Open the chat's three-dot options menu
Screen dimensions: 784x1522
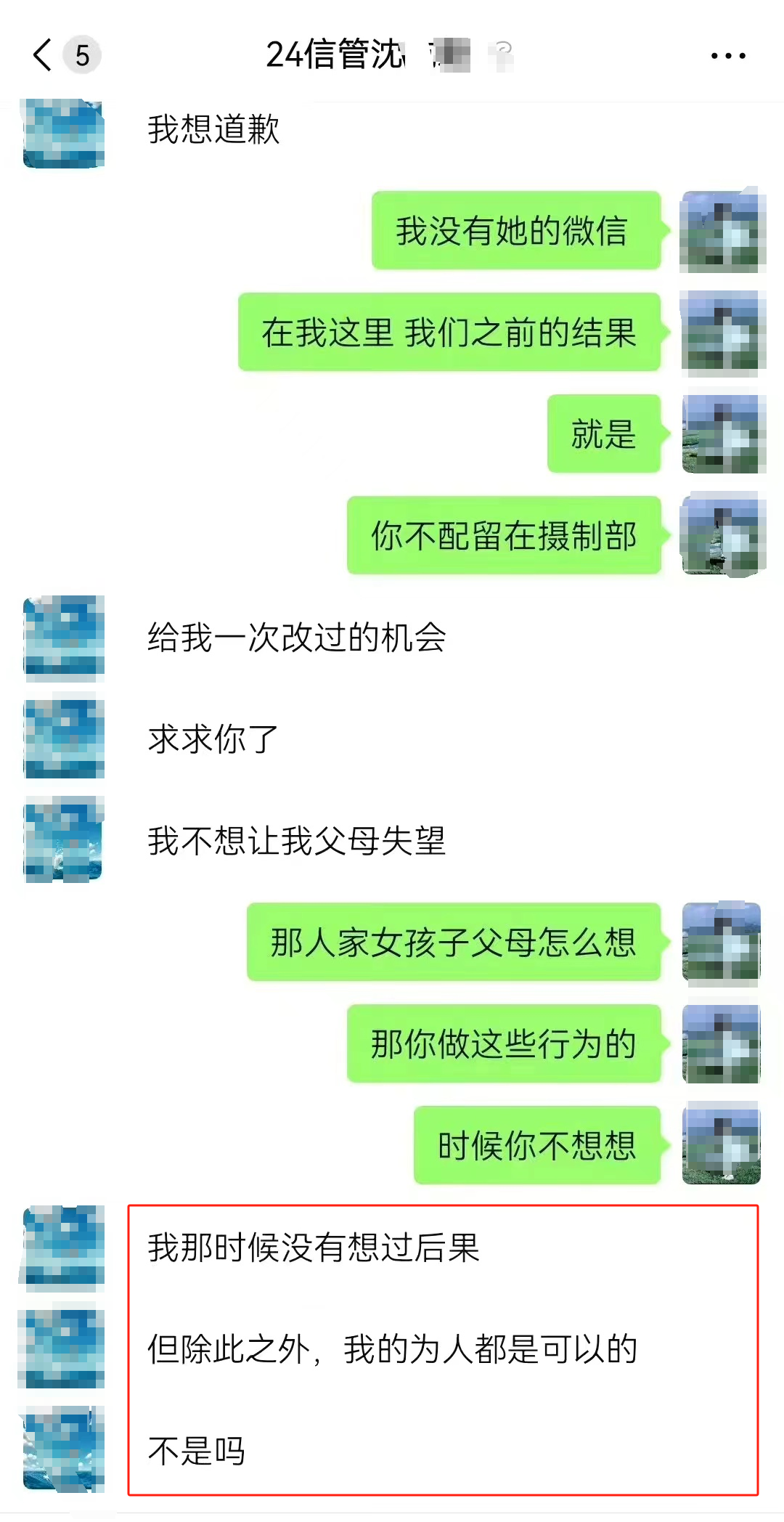pyautogui.click(x=728, y=55)
